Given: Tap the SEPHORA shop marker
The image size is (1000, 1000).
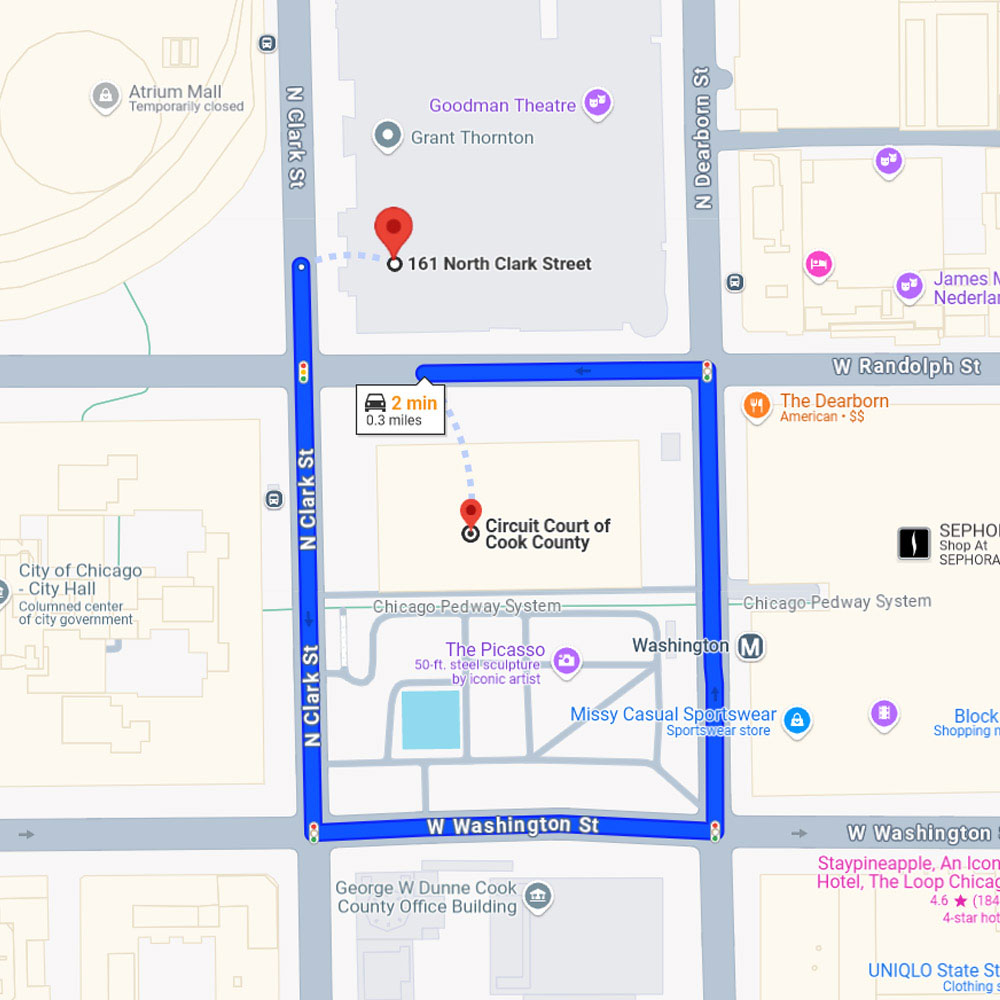Looking at the screenshot, I should (913, 544).
